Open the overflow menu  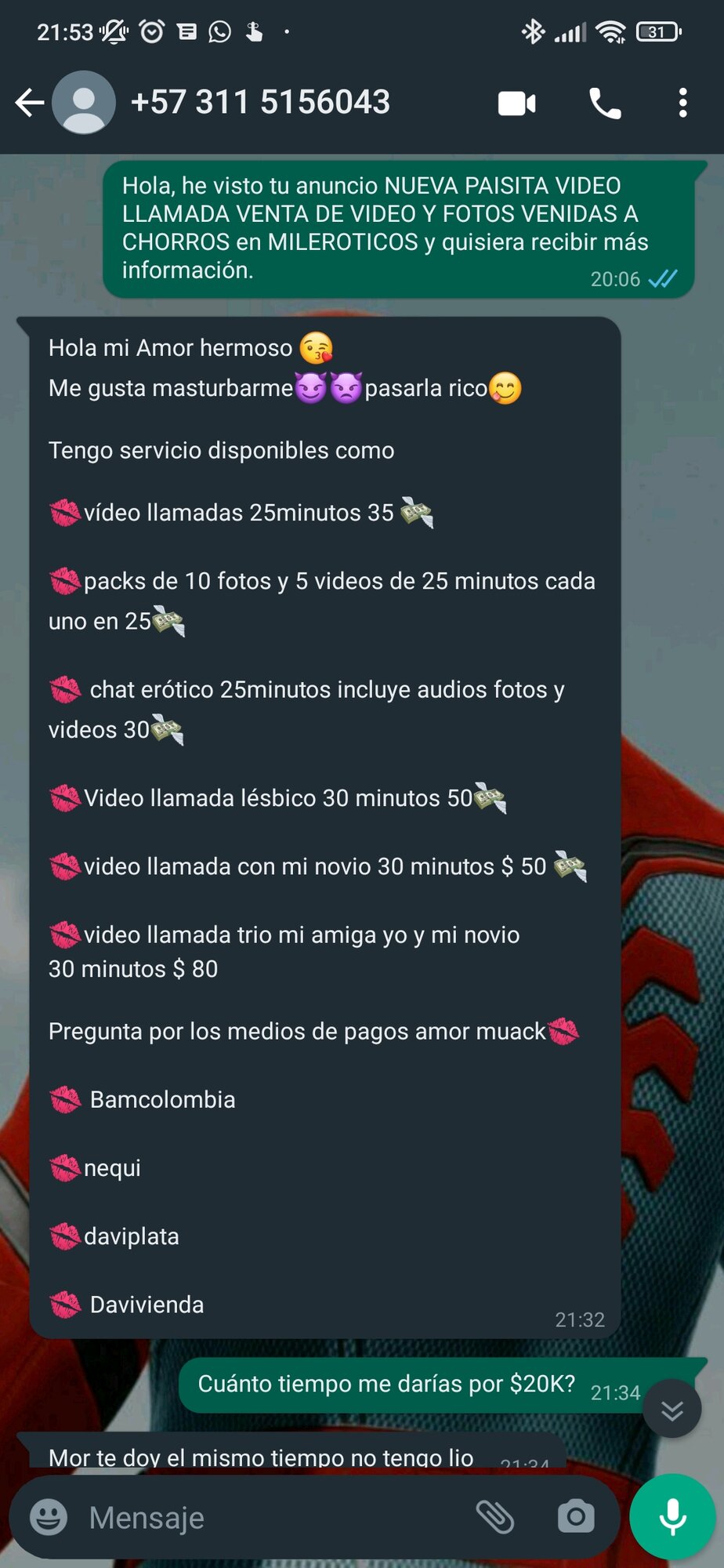click(x=682, y=103)
